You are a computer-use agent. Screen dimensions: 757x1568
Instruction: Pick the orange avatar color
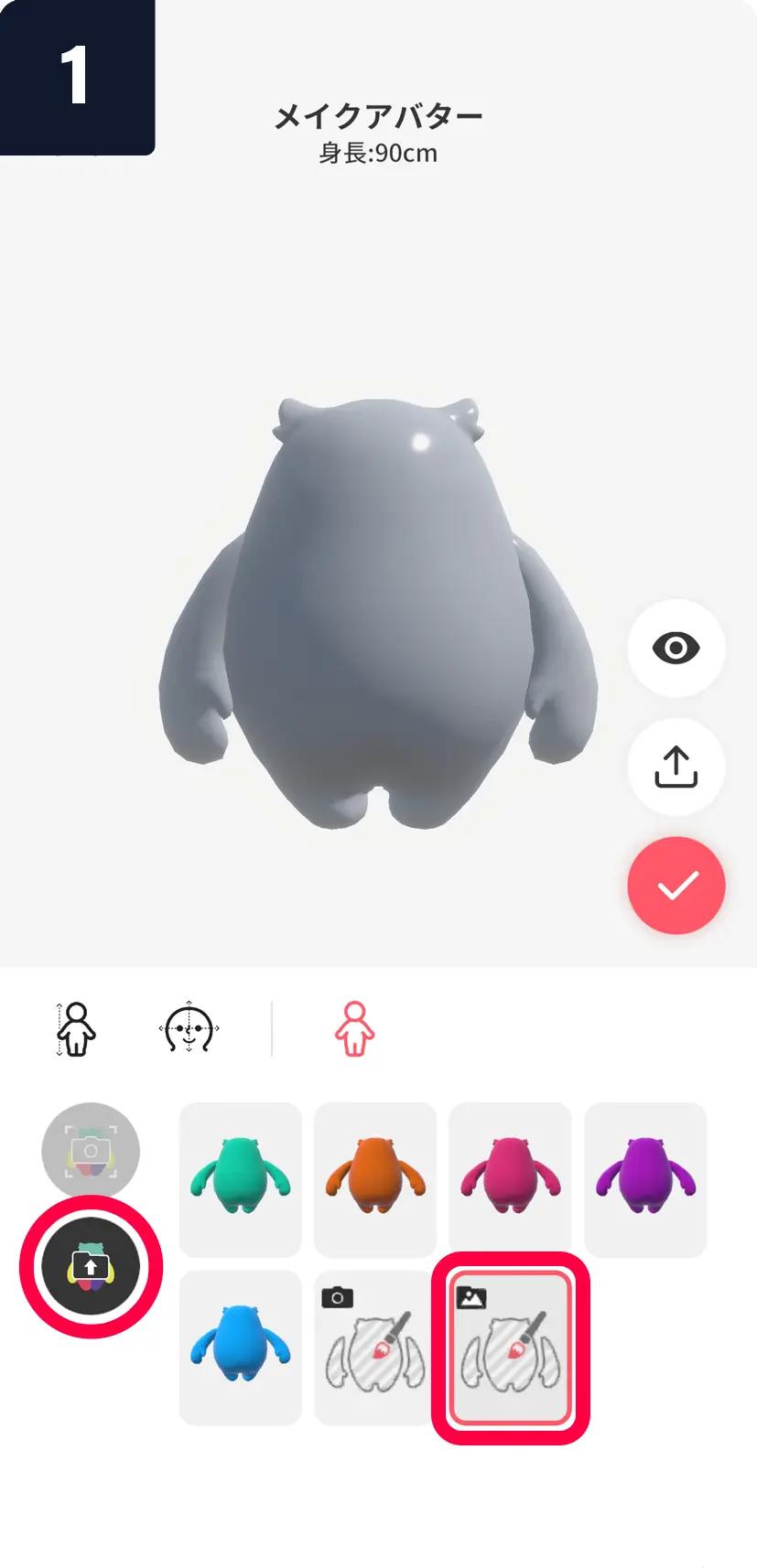click(375, 1178)
